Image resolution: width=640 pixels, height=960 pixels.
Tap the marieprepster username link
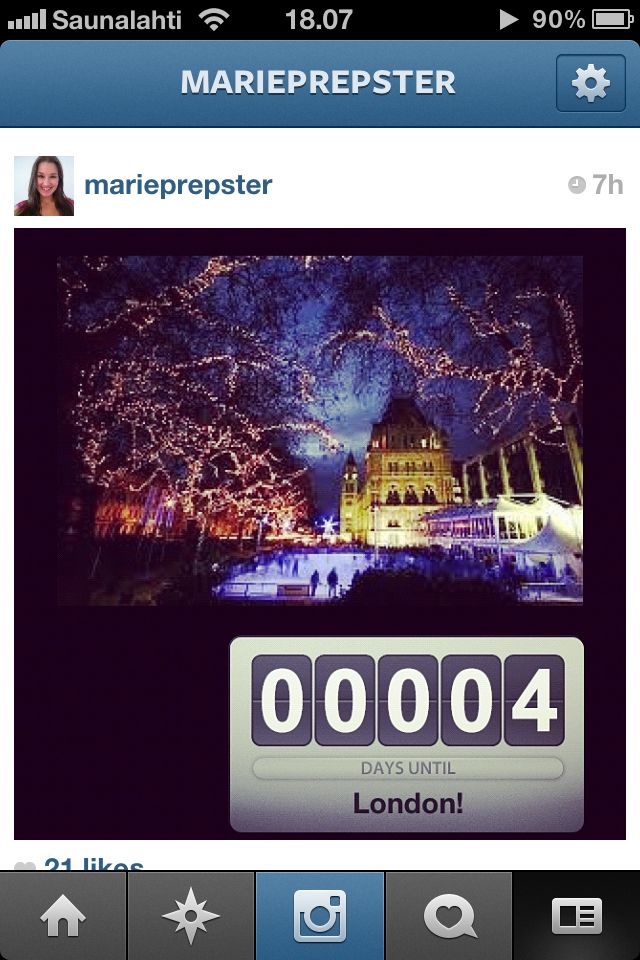(x=178, y=185)
